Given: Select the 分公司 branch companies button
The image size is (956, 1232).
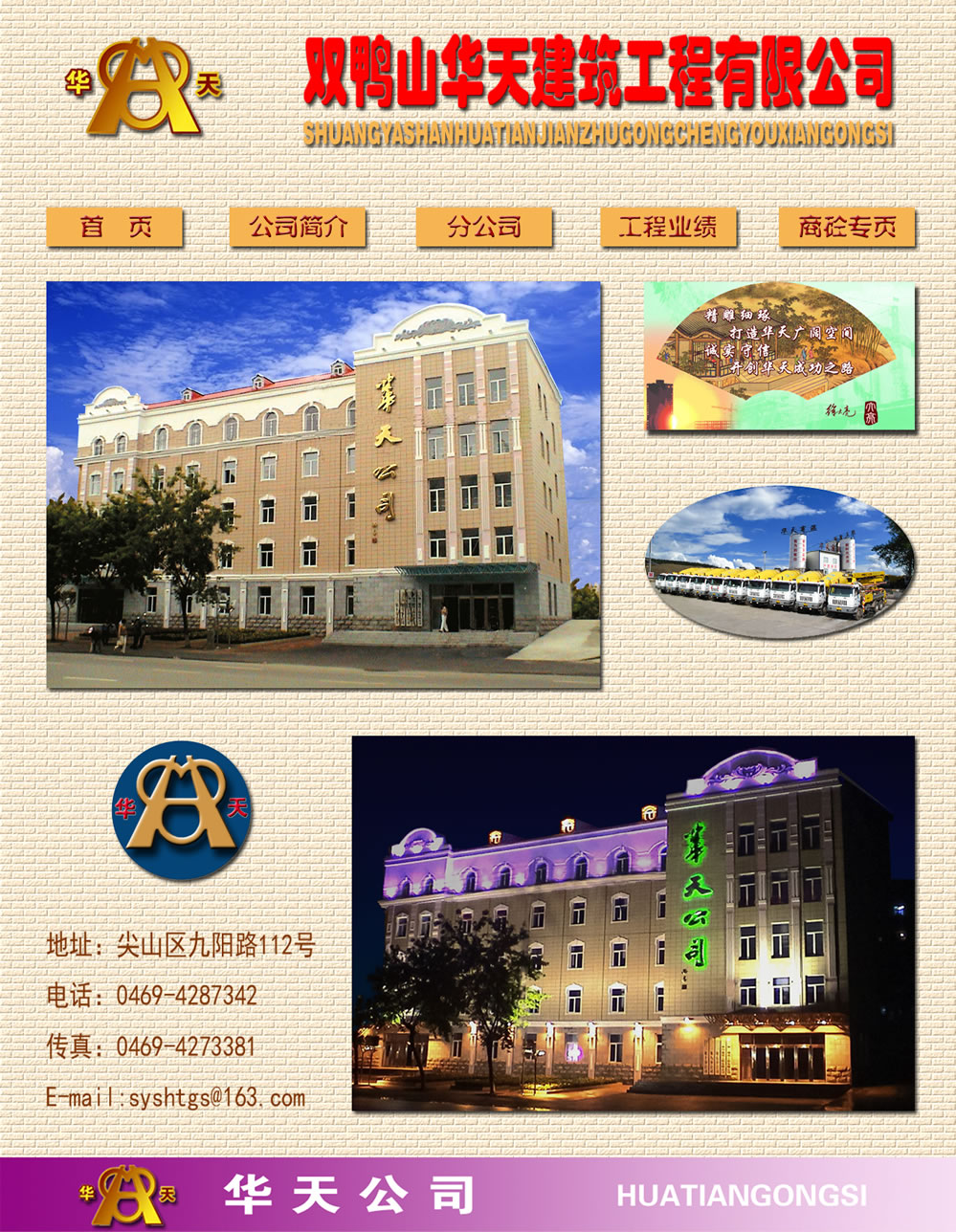Looking at the screenshot, I should [x=484, y=228].
